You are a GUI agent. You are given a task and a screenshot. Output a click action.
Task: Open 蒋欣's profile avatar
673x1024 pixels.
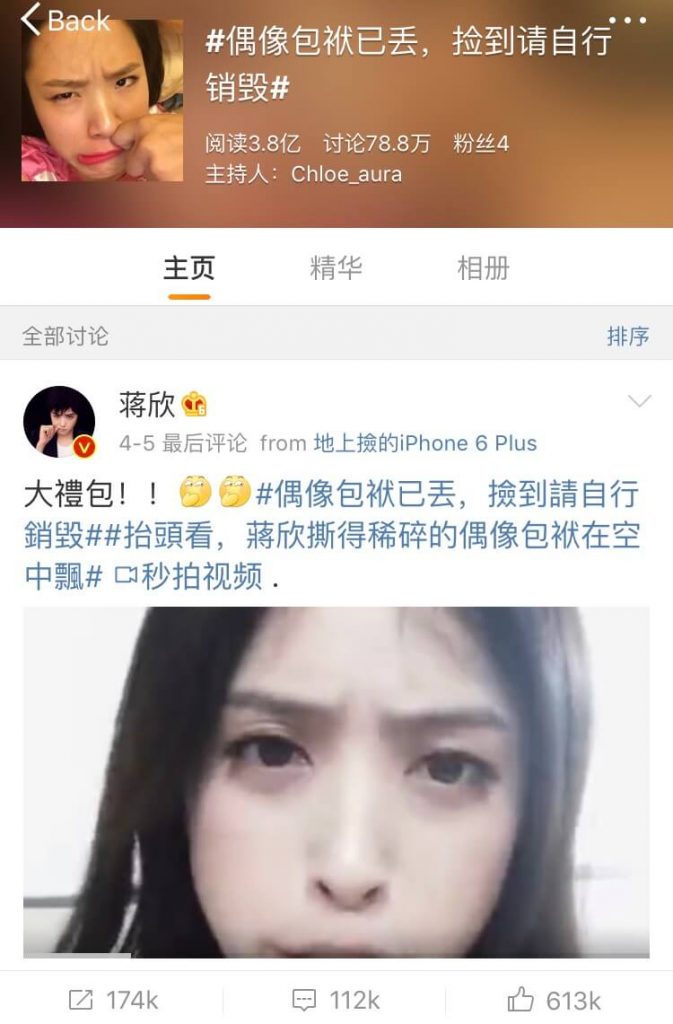coord(59,422)
